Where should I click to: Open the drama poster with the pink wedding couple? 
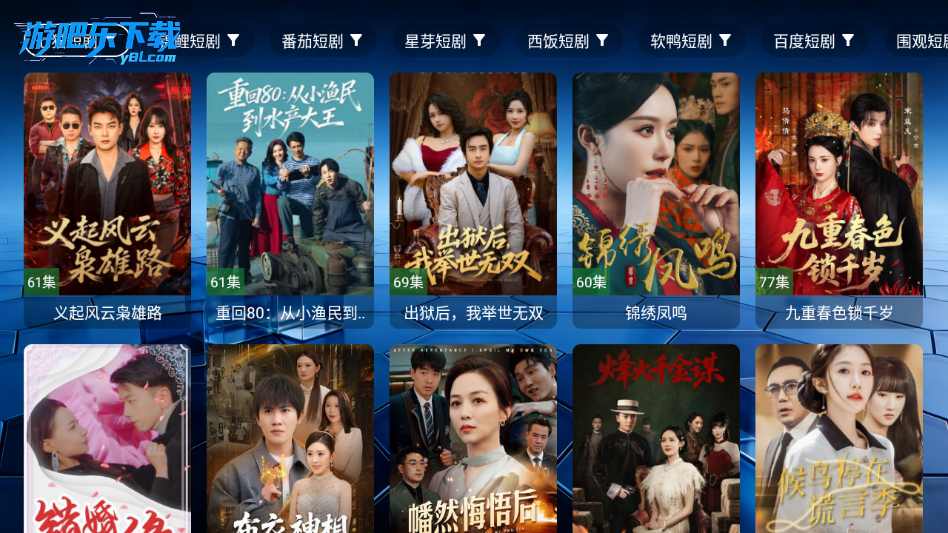click(107, 440)
